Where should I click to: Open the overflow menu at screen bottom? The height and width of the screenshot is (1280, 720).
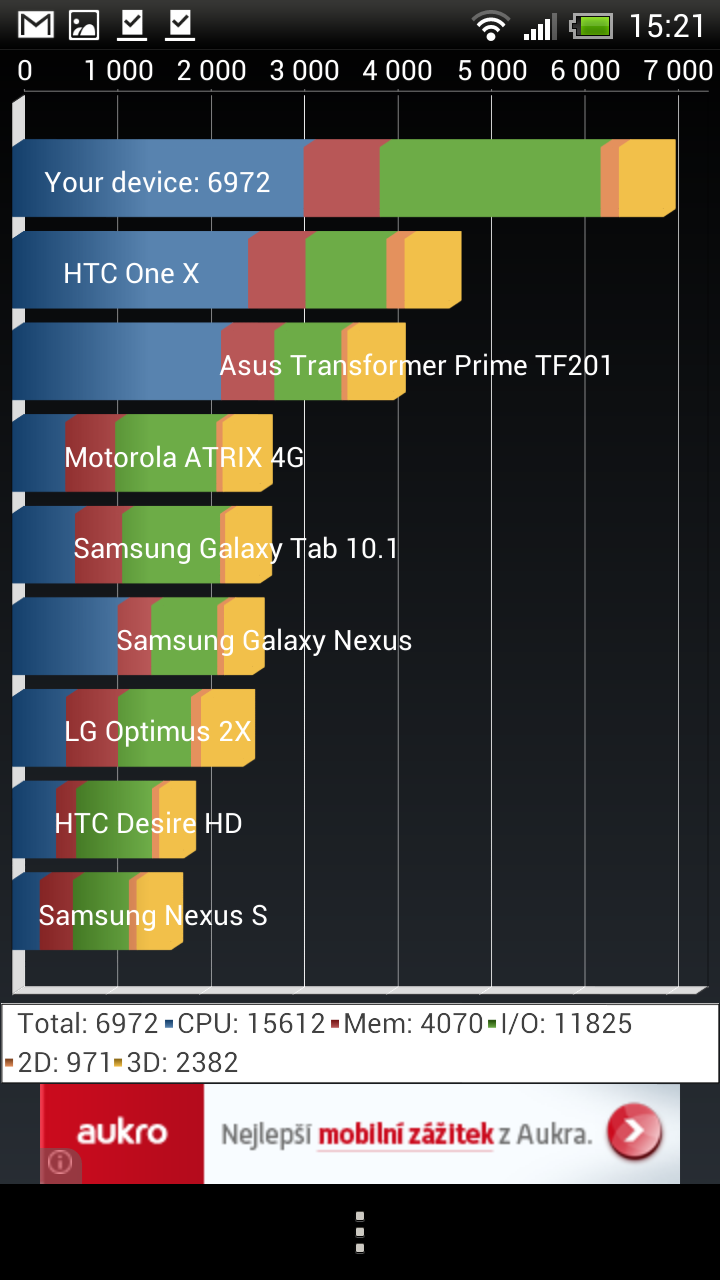(360, 1233)
